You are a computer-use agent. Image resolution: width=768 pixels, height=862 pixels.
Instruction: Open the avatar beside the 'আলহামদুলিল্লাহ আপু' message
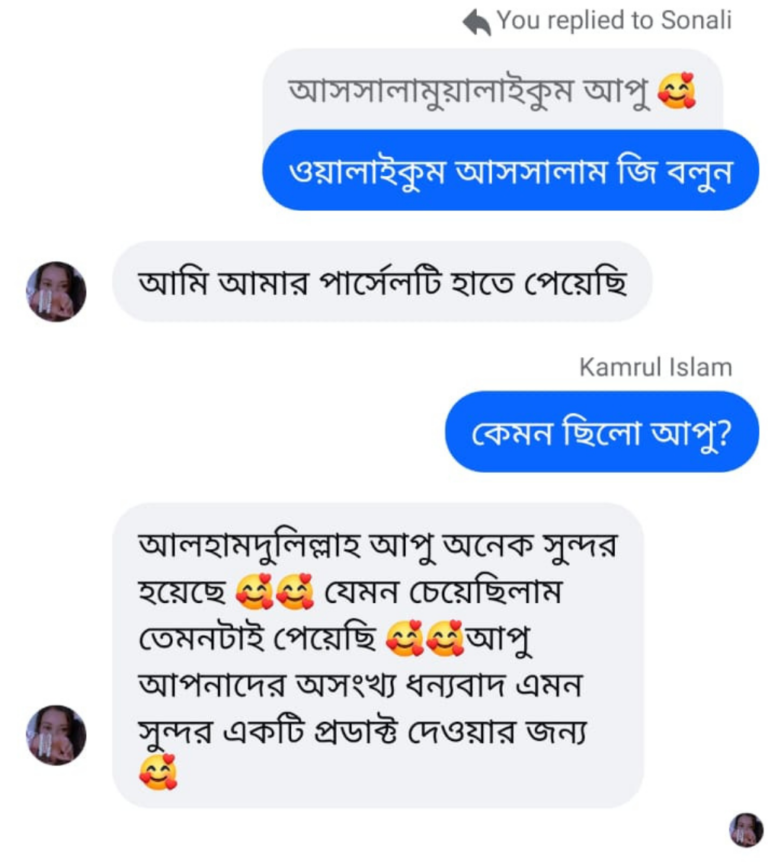[56, 734]
